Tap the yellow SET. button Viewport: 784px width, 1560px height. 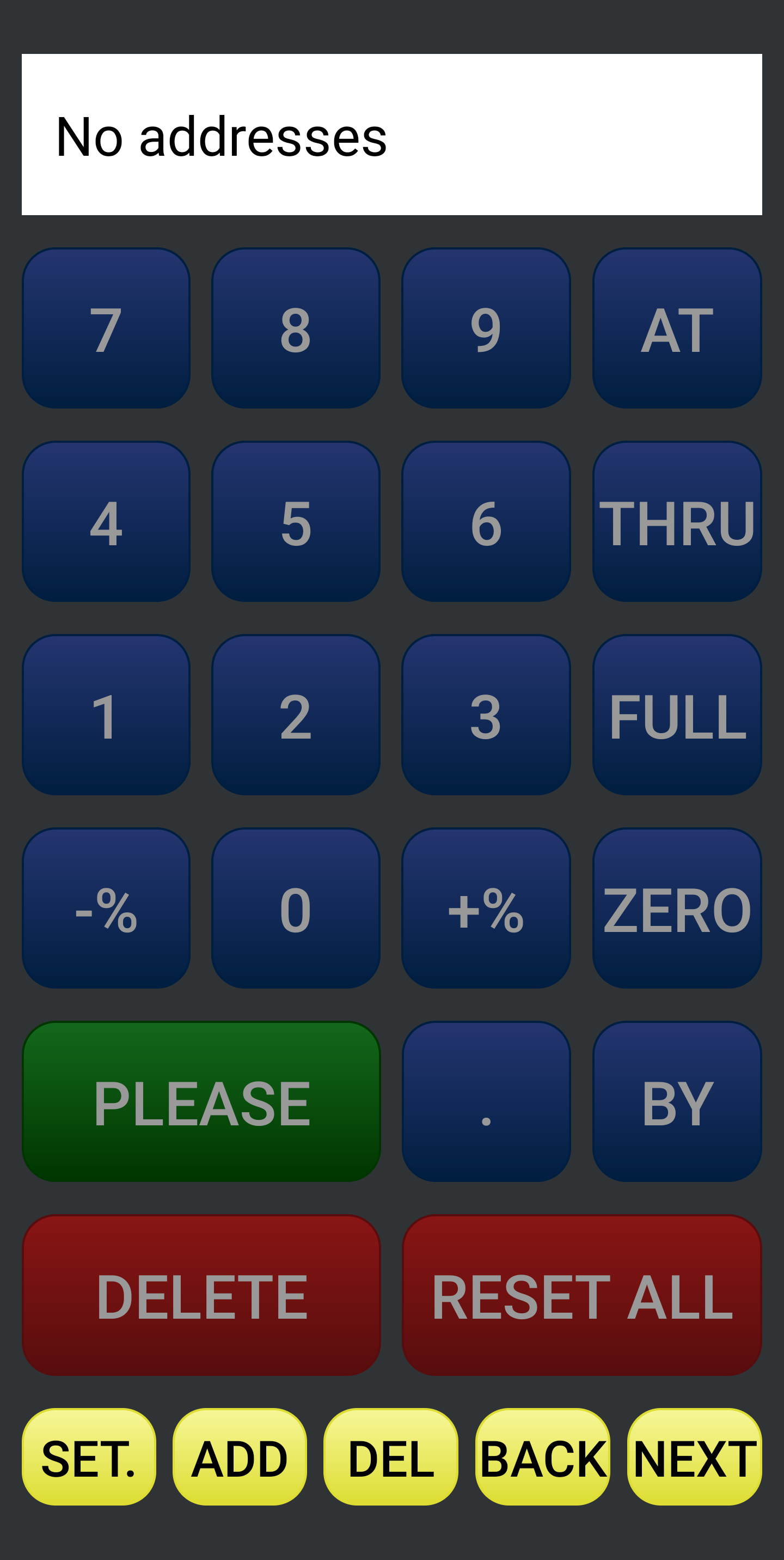88,1457
